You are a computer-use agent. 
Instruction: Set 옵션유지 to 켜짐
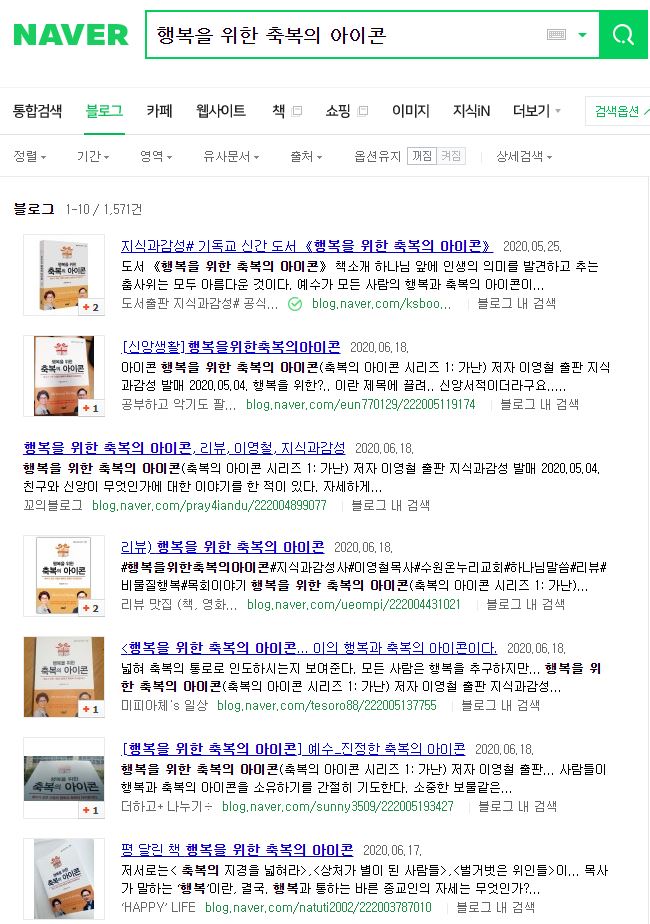[452, 157]
